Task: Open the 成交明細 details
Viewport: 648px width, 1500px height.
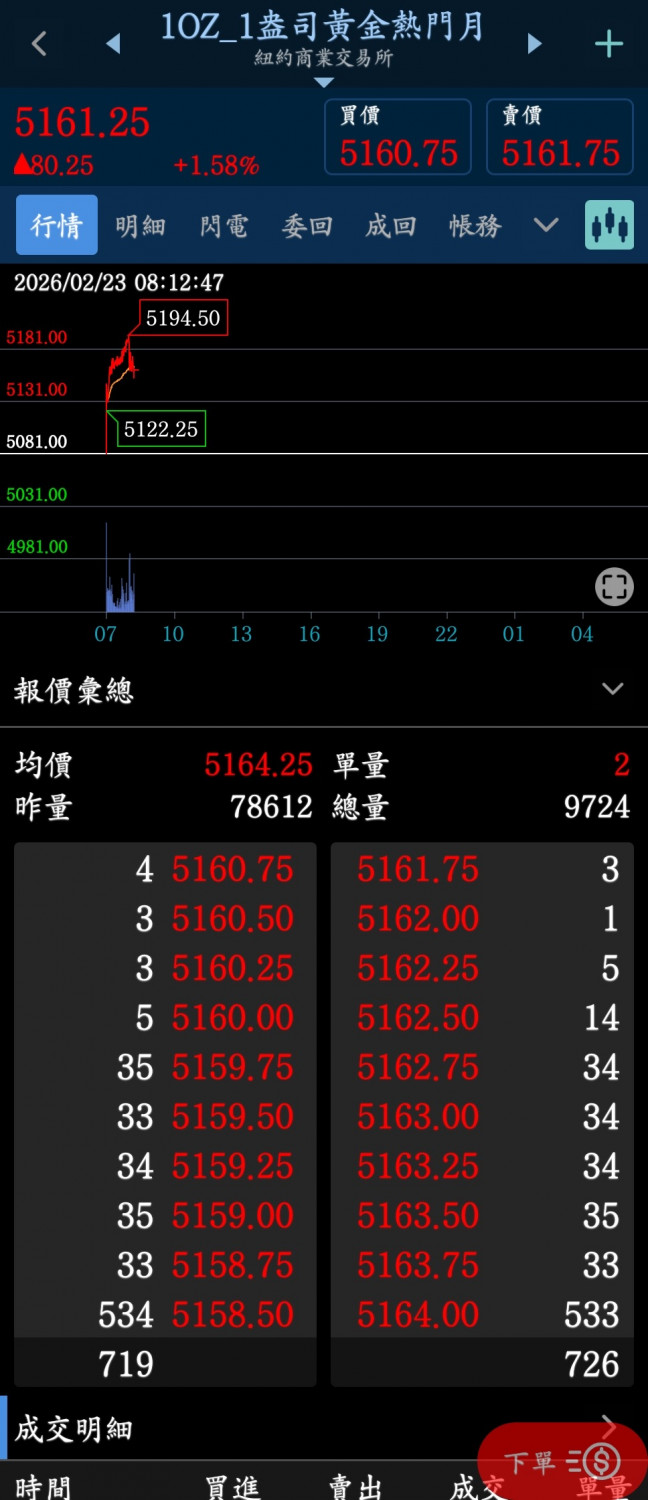Action: (607, 1428)
